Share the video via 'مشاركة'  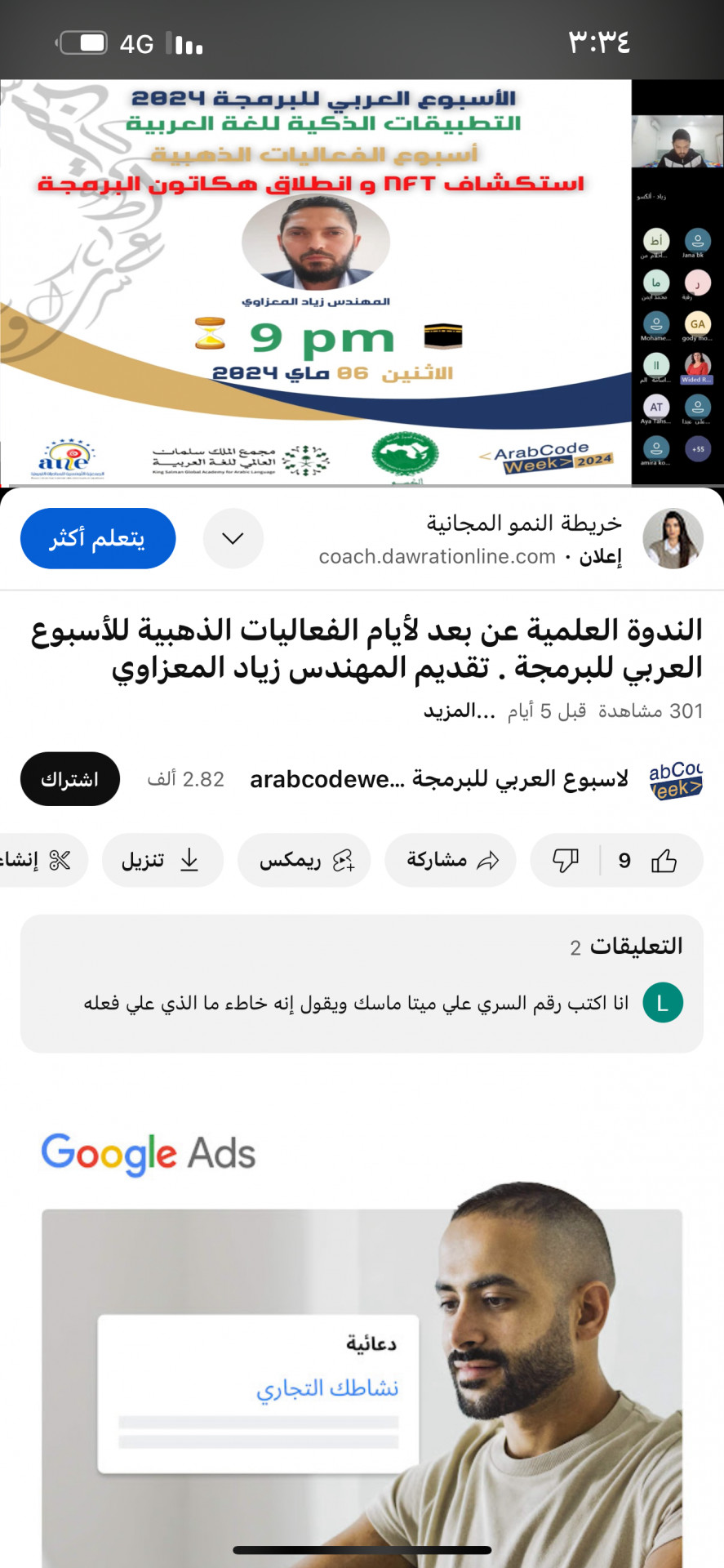pos(451,860)
